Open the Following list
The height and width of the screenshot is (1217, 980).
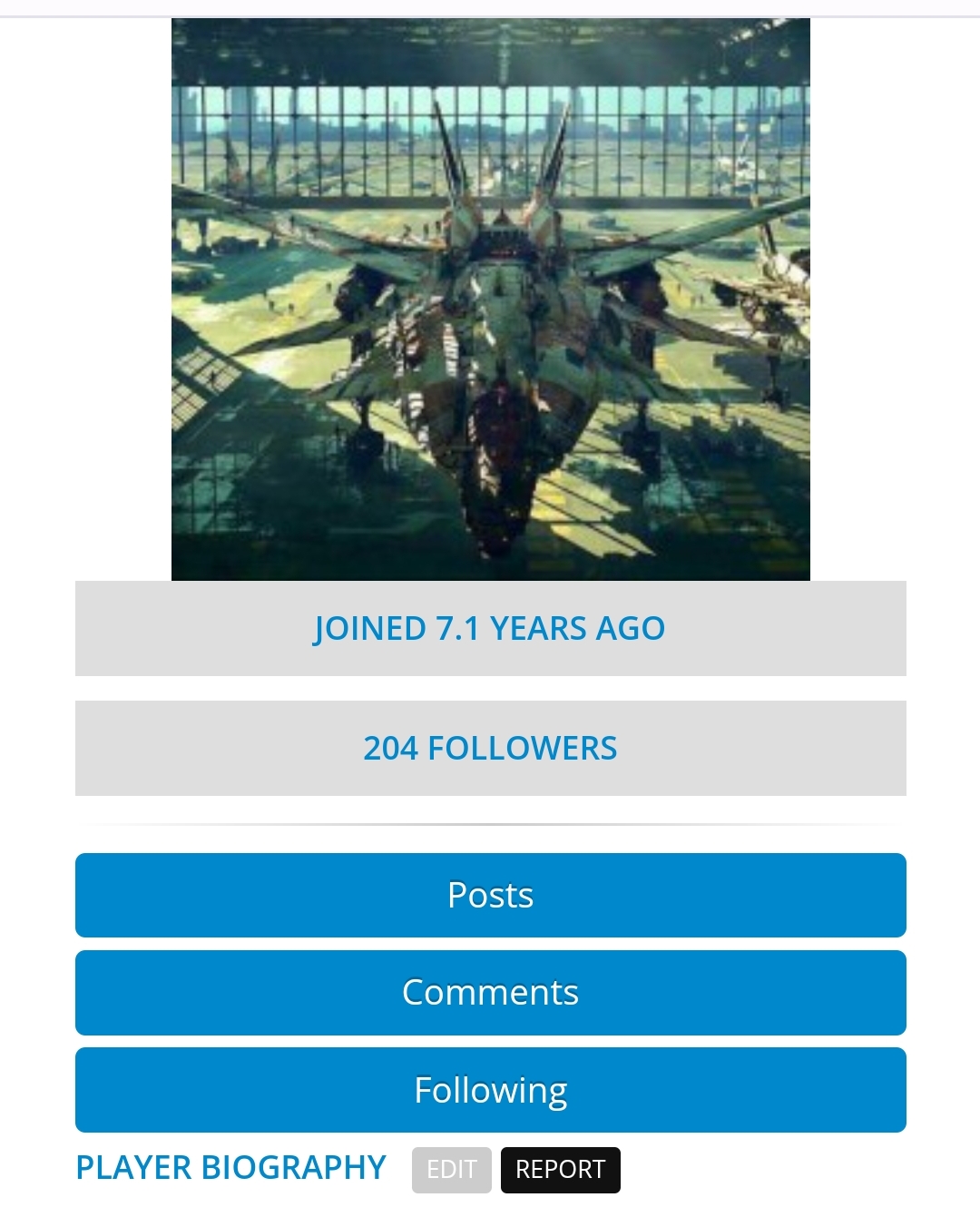(x=490, y=1089)
